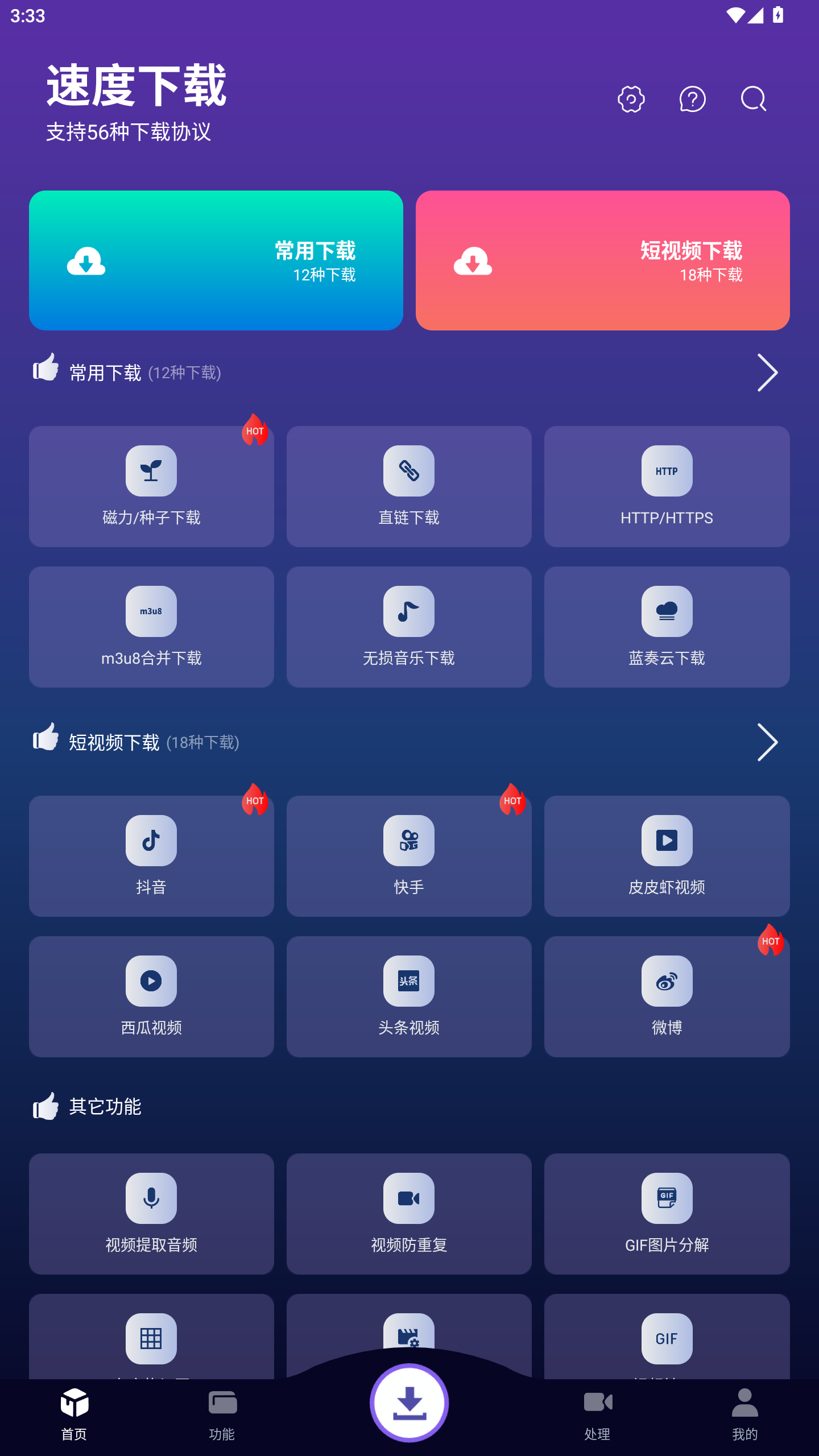
Task: Switch to the 功能 tab
Action: (222, 1414)
